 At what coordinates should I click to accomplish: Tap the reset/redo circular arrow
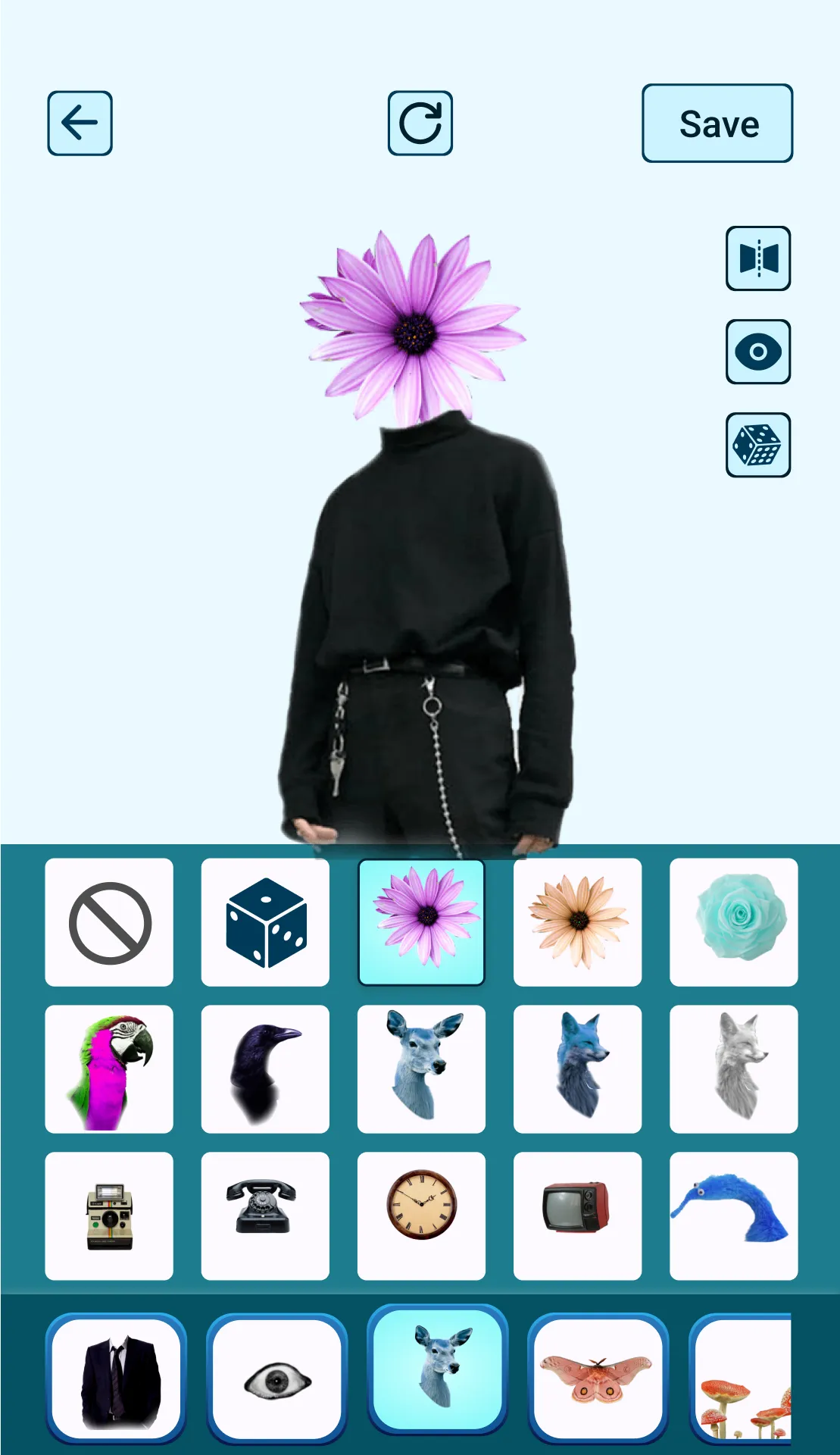(x=420, y=124)
